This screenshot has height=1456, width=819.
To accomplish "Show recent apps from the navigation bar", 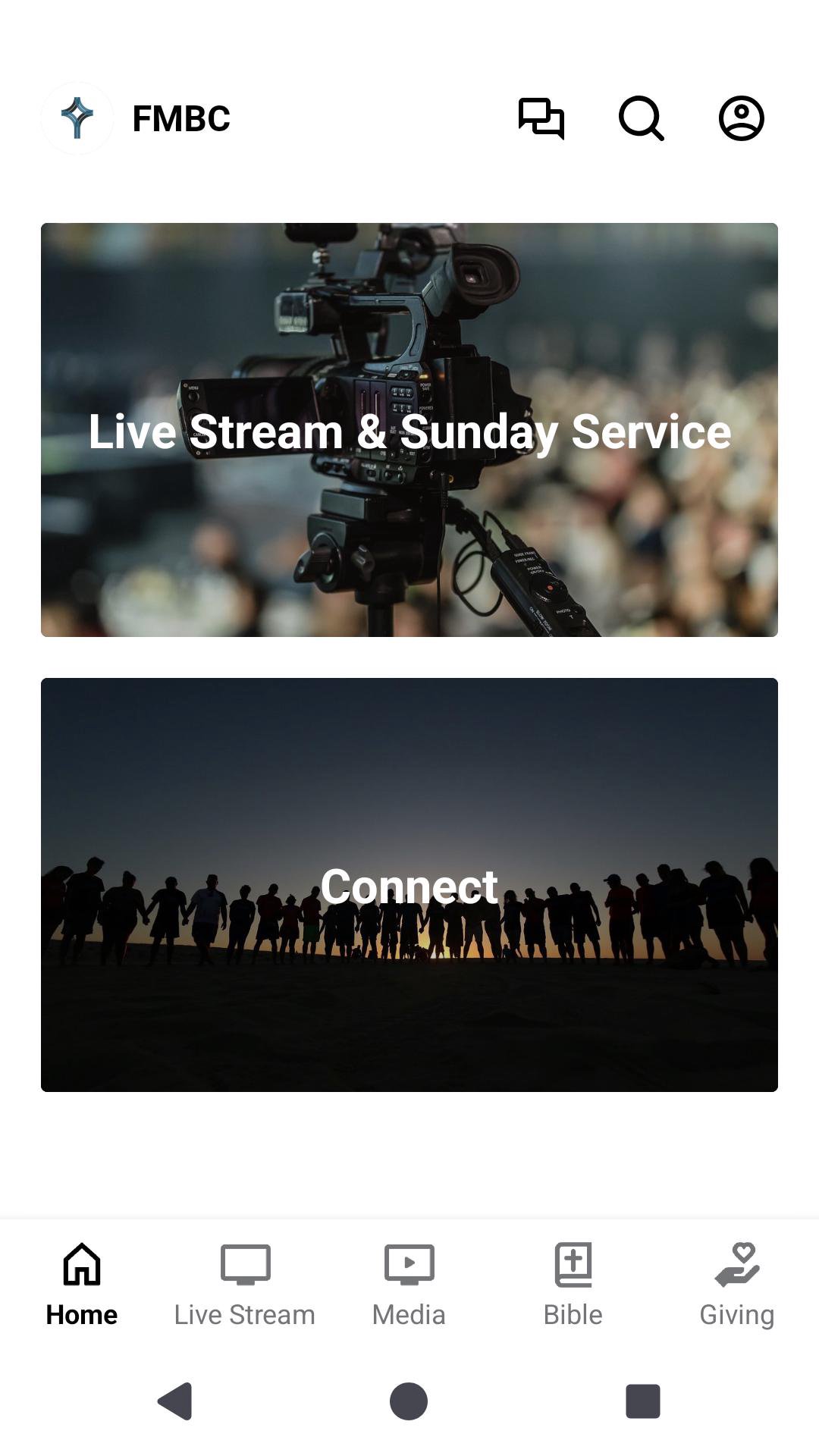I will pos(642,1401).
